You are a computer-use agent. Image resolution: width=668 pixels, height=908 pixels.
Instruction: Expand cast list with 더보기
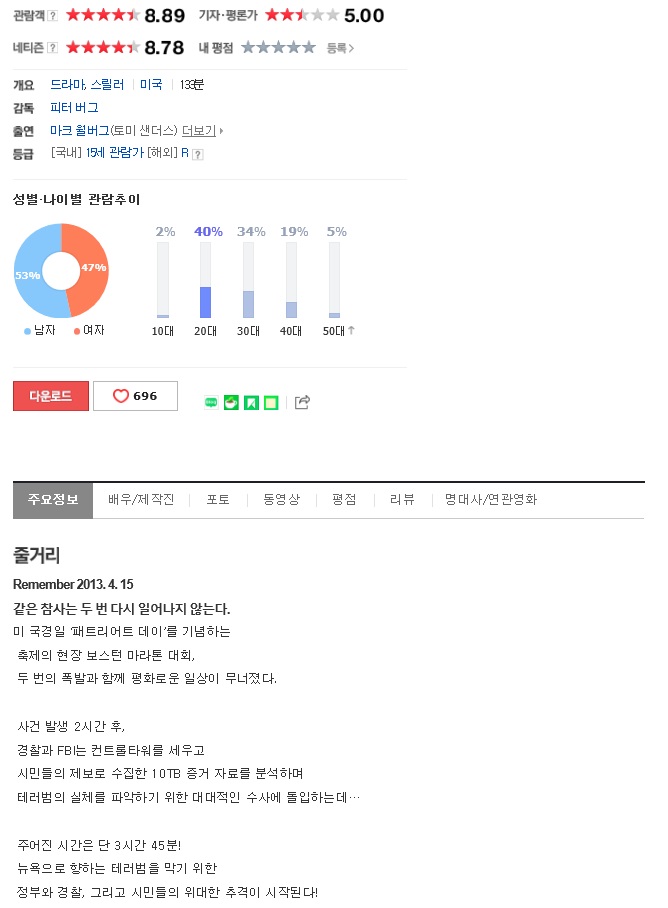click(200, 131)
